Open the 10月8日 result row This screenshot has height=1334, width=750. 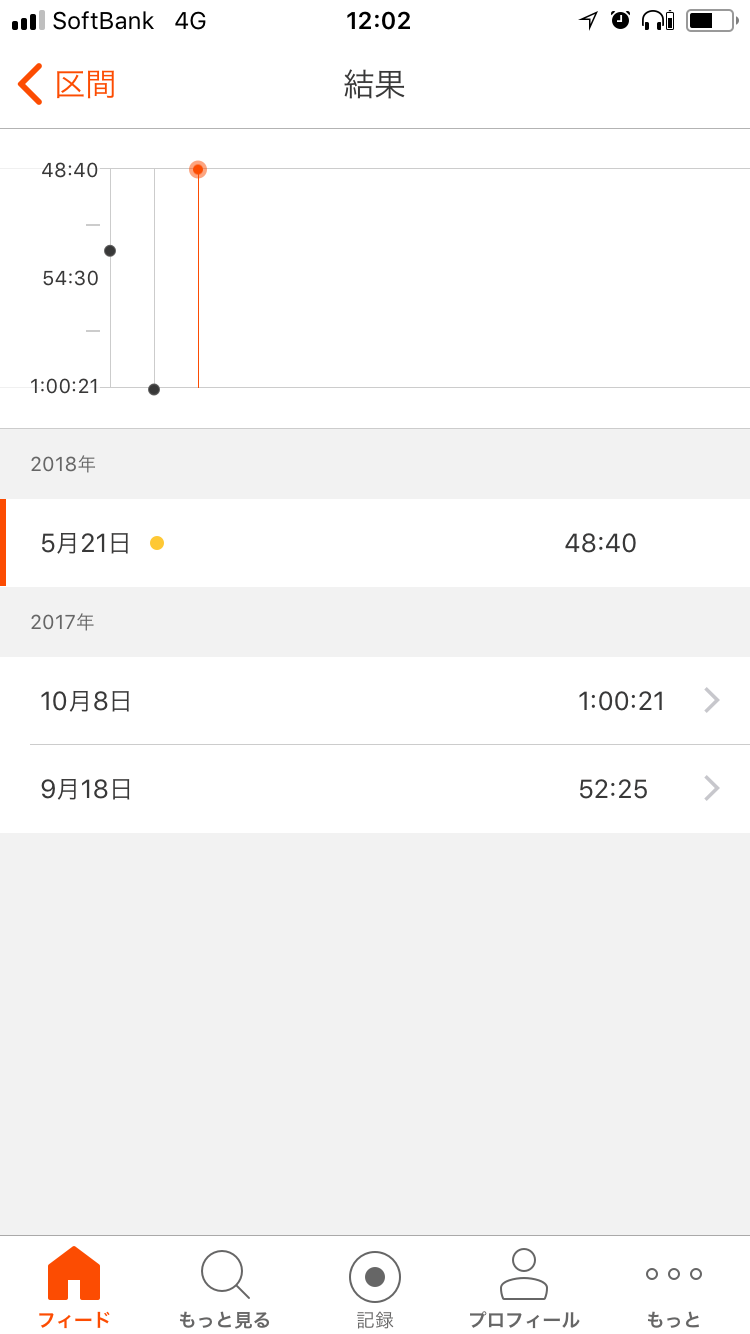(375, 701)
